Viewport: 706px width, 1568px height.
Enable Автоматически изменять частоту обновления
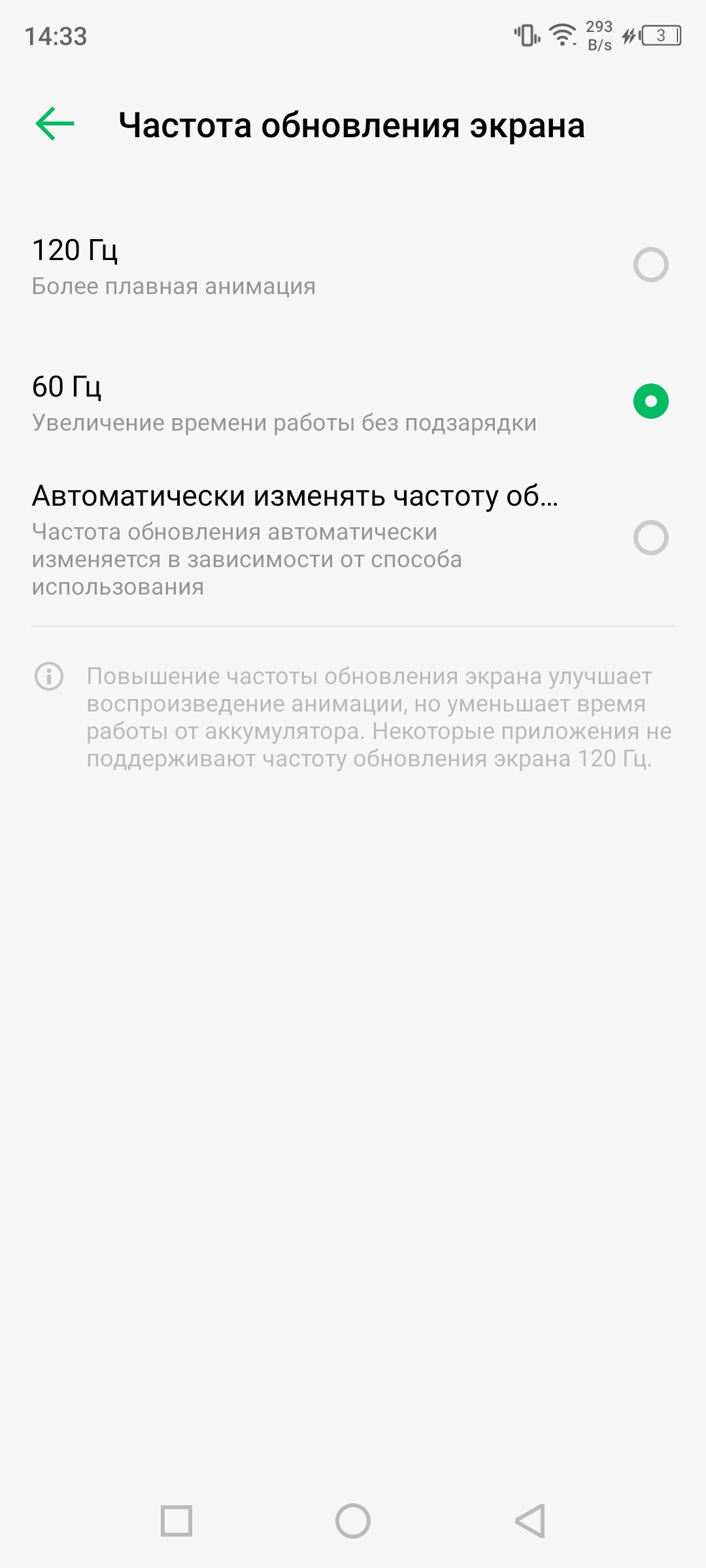(650, 538)
